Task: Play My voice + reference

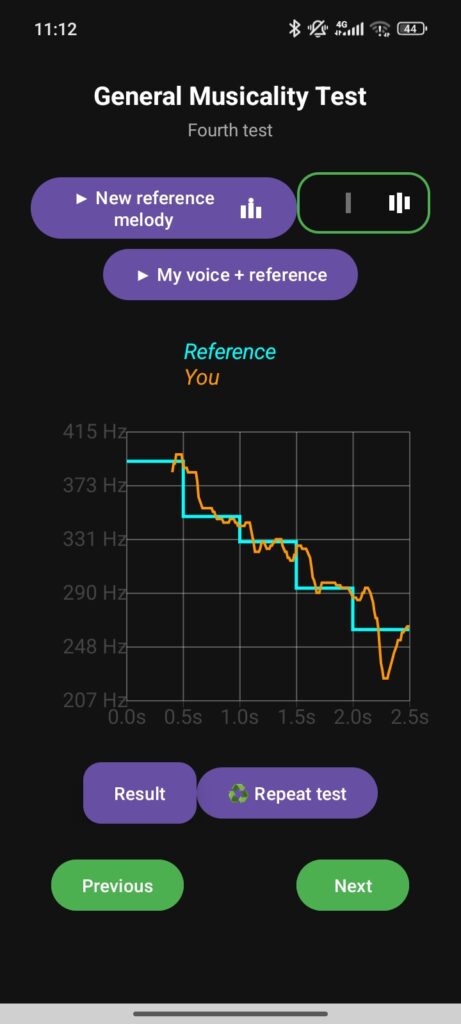Action: click(x=230, y=275)
